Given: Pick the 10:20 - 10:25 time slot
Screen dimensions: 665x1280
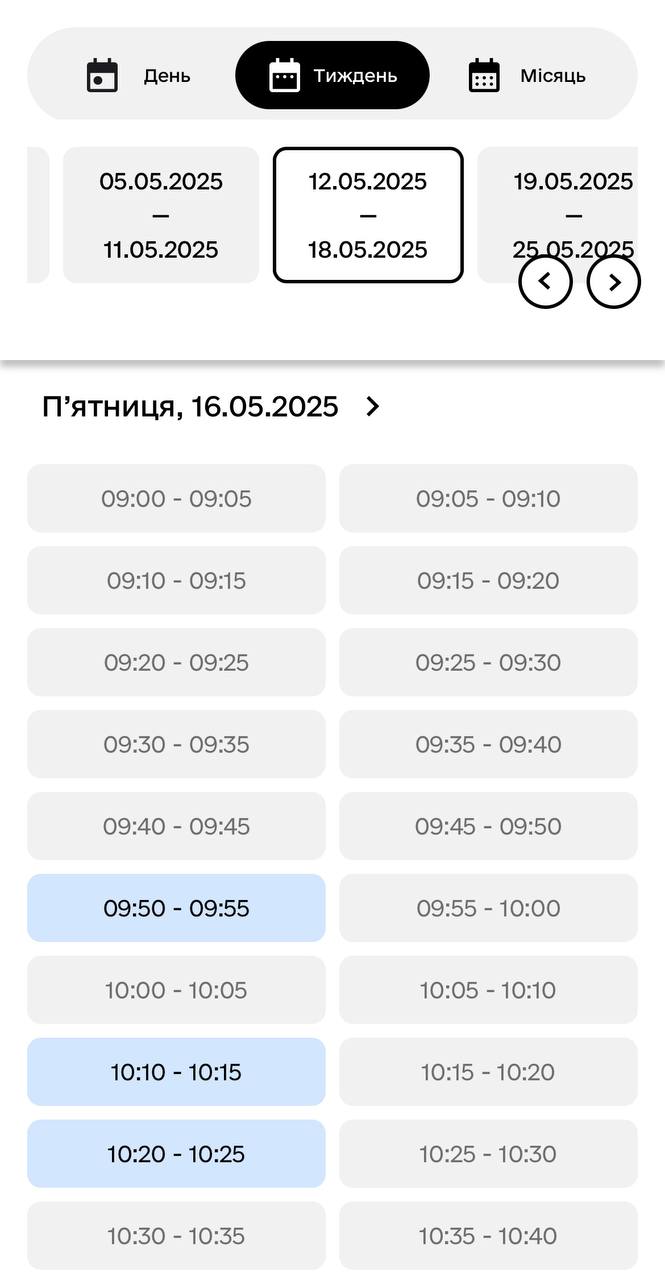Looking at the screenshot, I should coord(176,1154).
